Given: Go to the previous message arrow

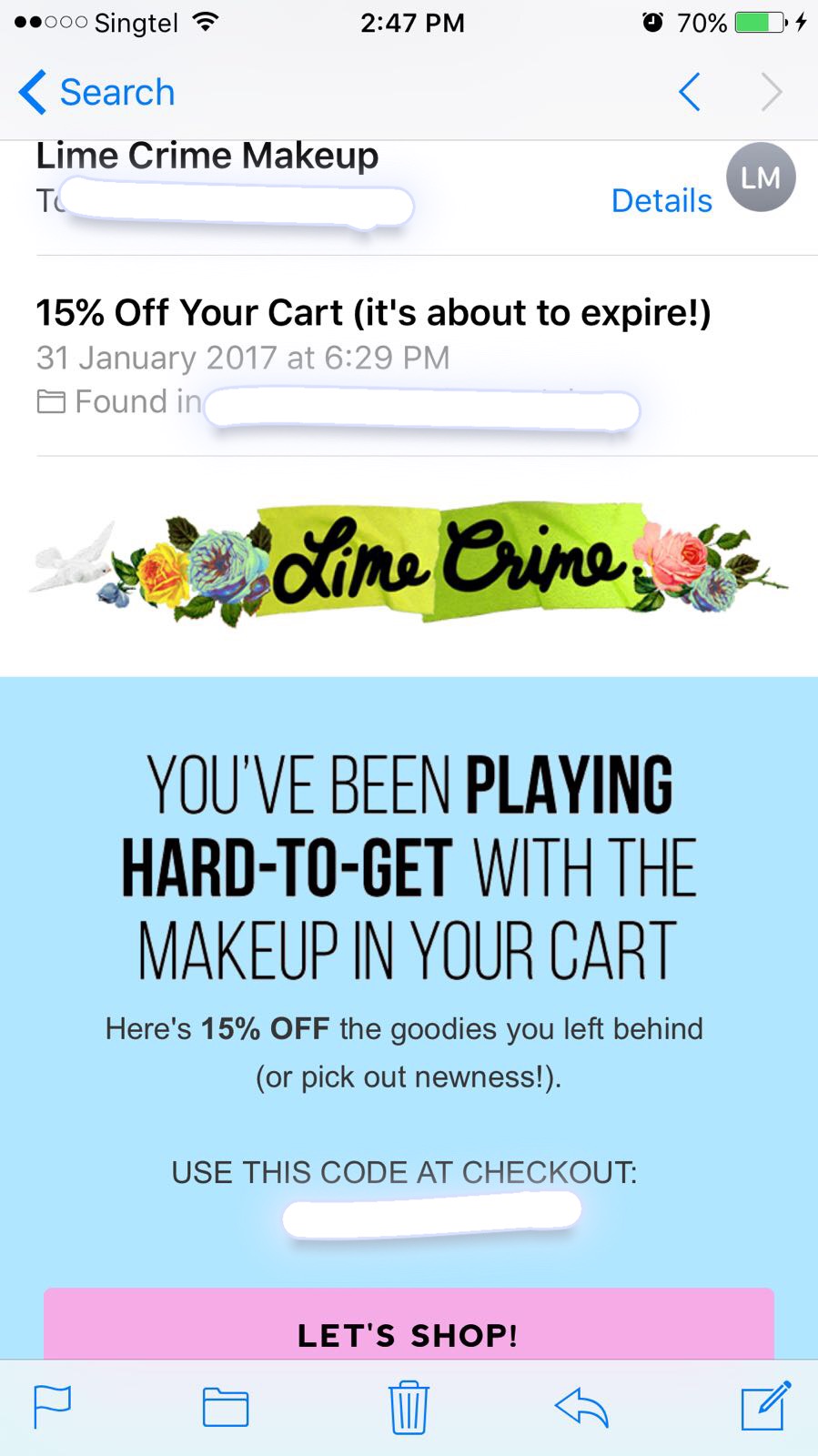Looking at the screenshot, I should tap(690, 92).
